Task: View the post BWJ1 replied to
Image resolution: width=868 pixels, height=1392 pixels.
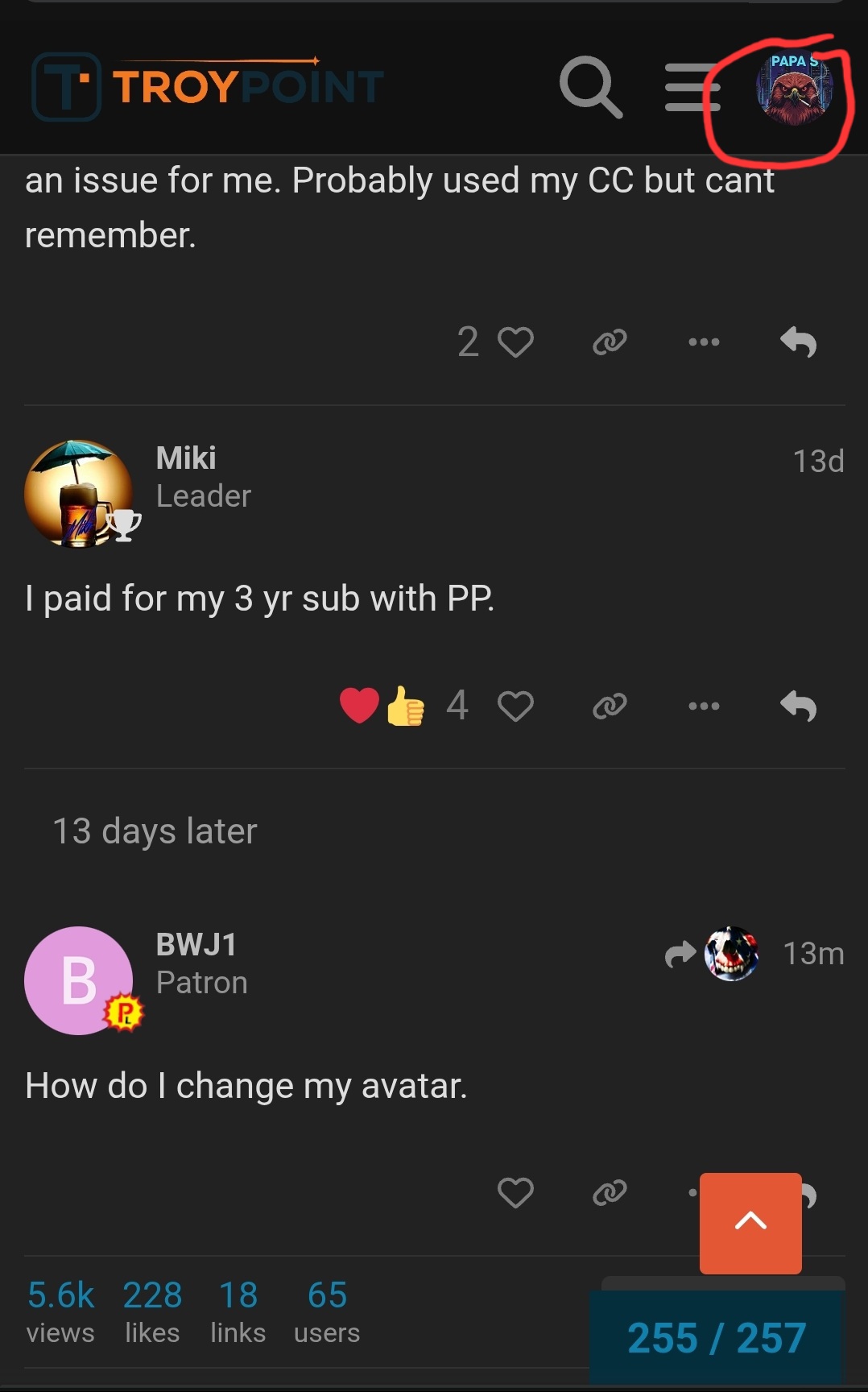Action: [x=713, y=954]
